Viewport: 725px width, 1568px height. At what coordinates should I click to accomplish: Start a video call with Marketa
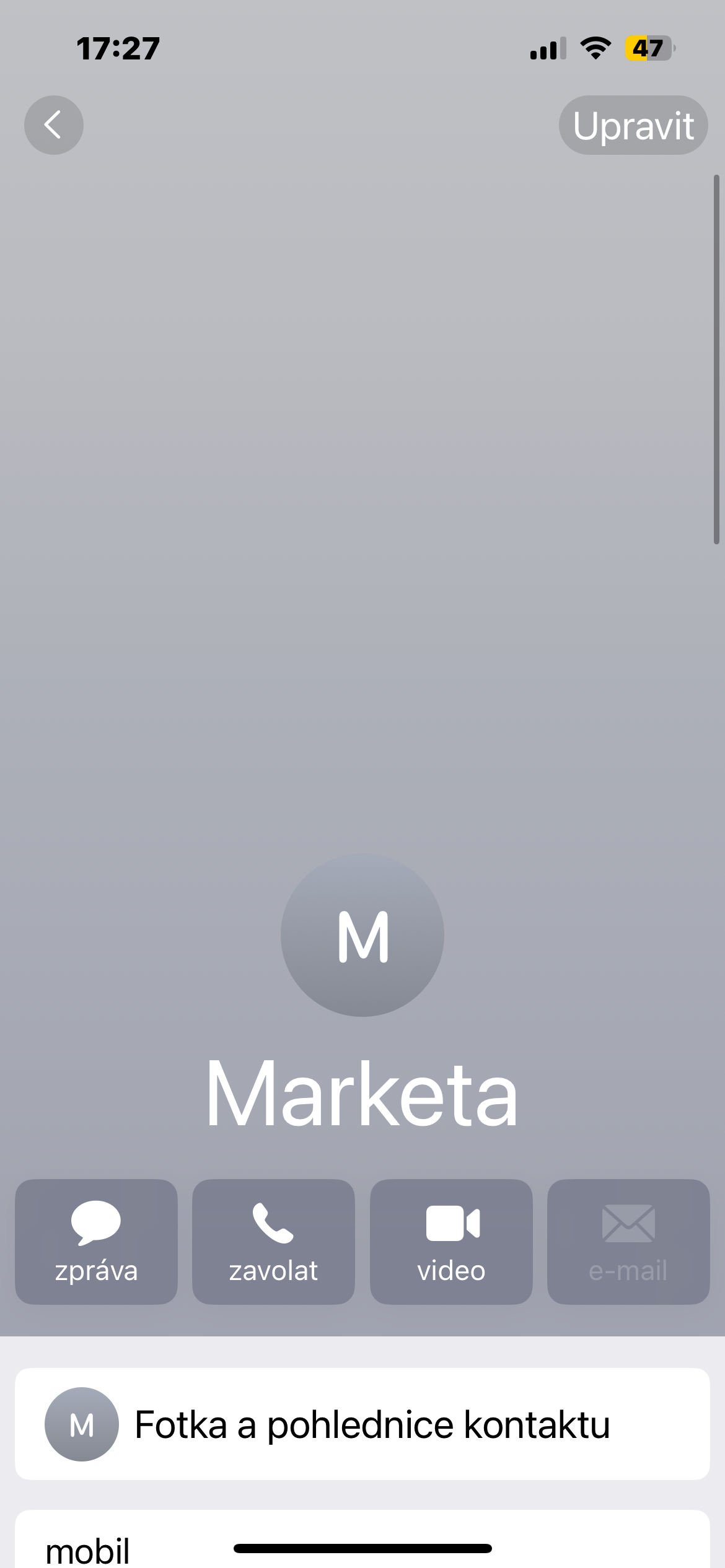tap(451, 1241)
